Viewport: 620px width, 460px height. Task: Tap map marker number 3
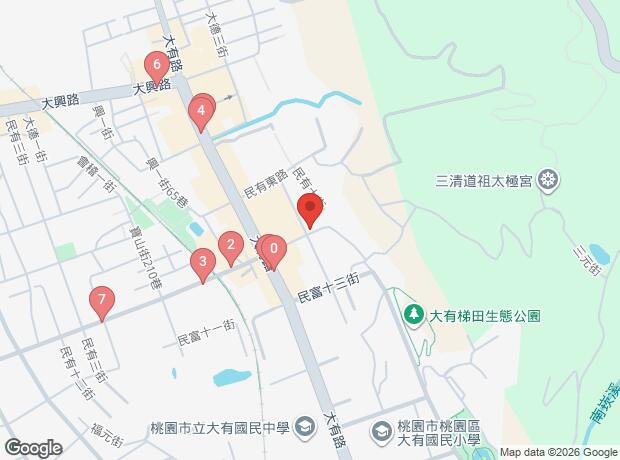pos(203,265)
